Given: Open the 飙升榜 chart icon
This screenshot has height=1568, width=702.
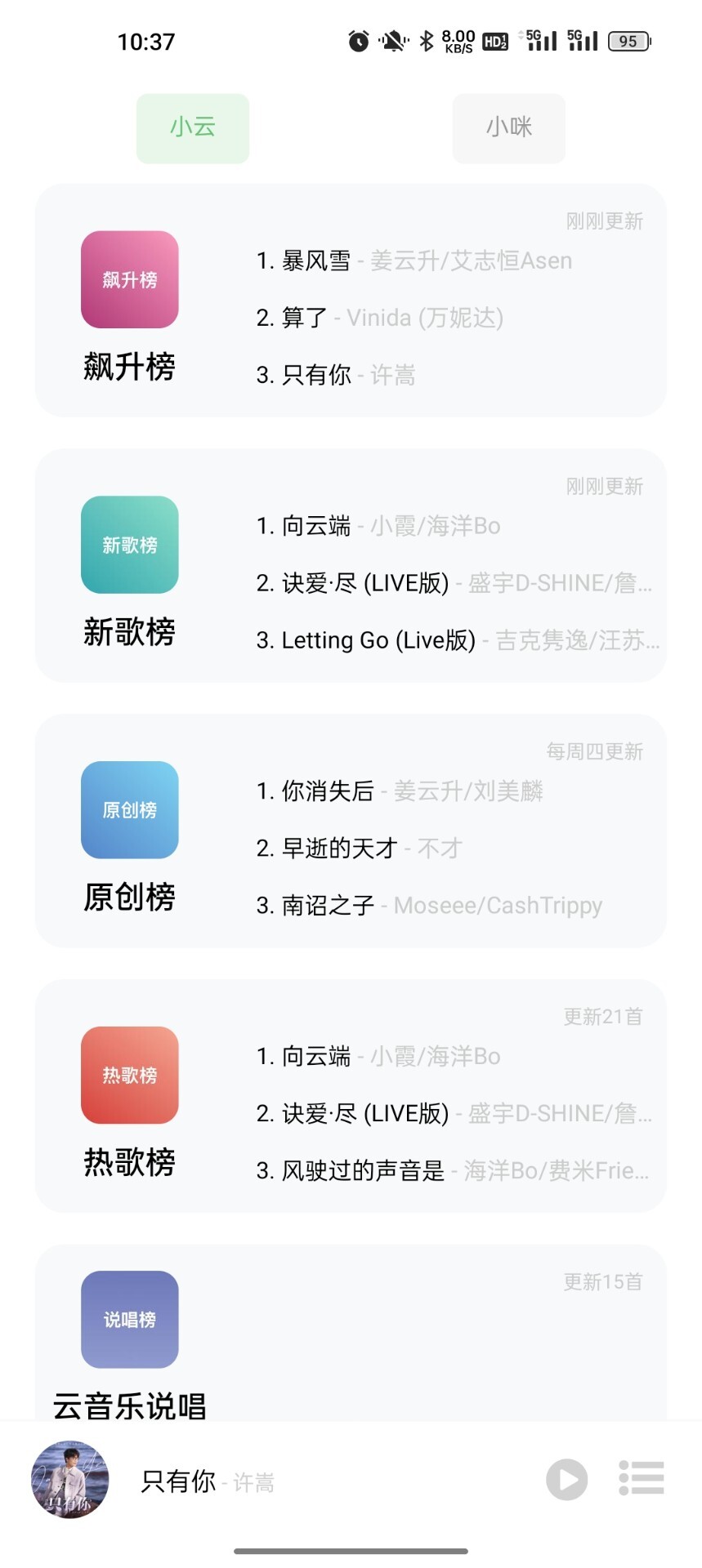Looking at the screenshot, I should point(128,280).
